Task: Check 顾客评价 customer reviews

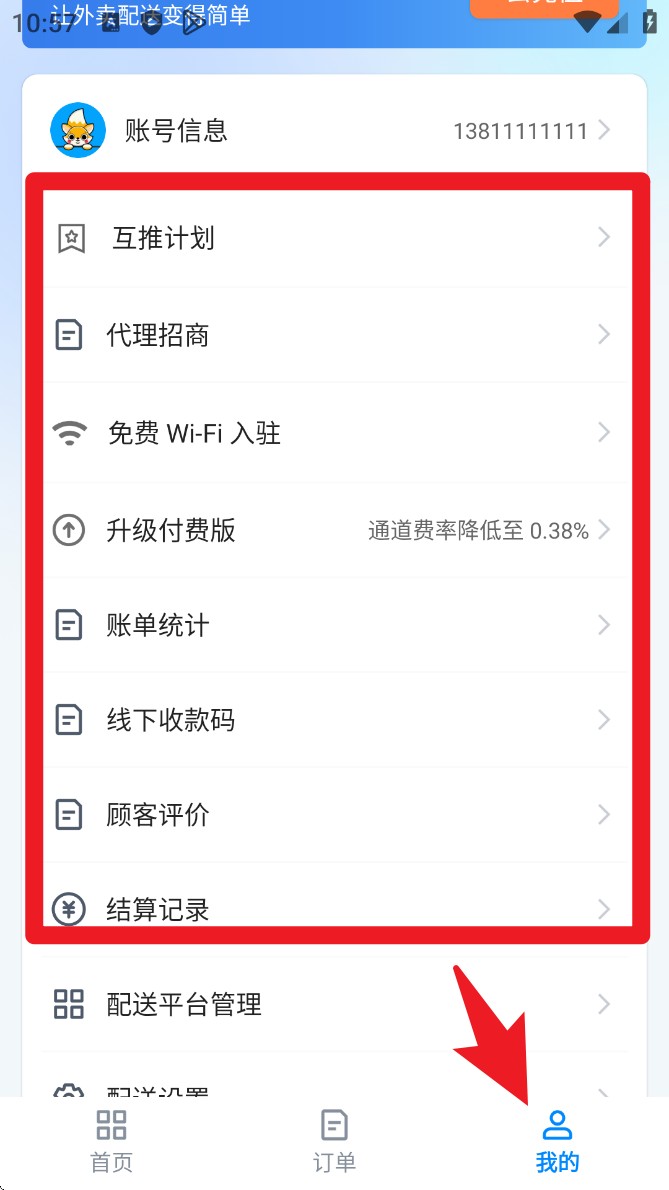Action: [334, 815]
